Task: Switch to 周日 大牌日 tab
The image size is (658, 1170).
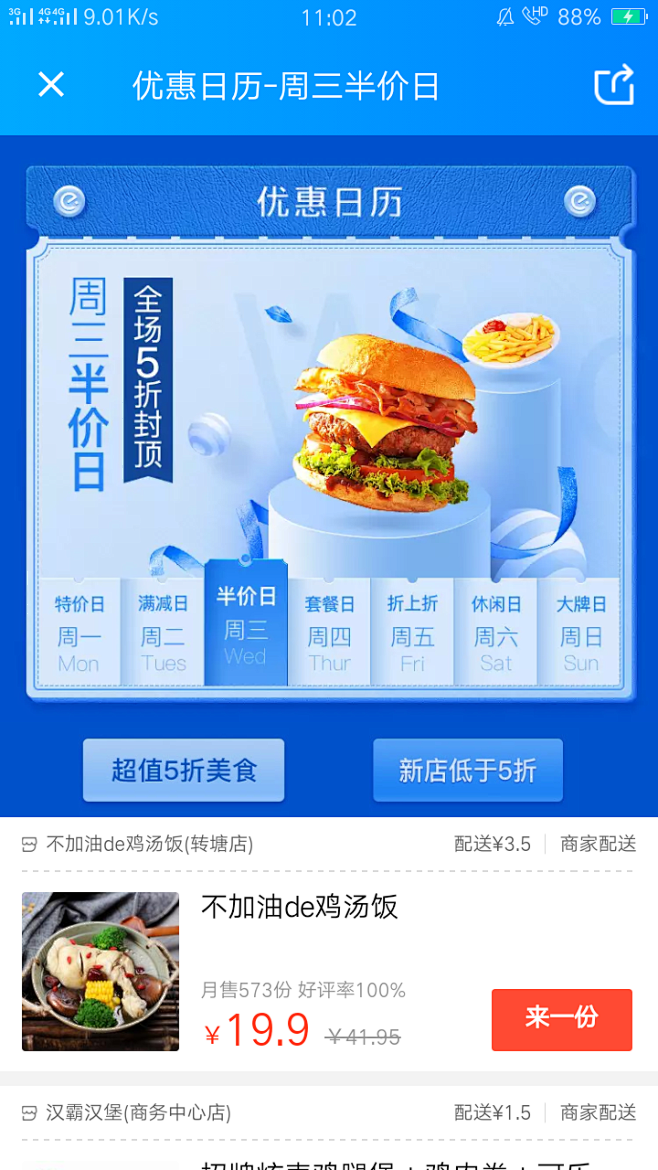Action: (579, 632)
